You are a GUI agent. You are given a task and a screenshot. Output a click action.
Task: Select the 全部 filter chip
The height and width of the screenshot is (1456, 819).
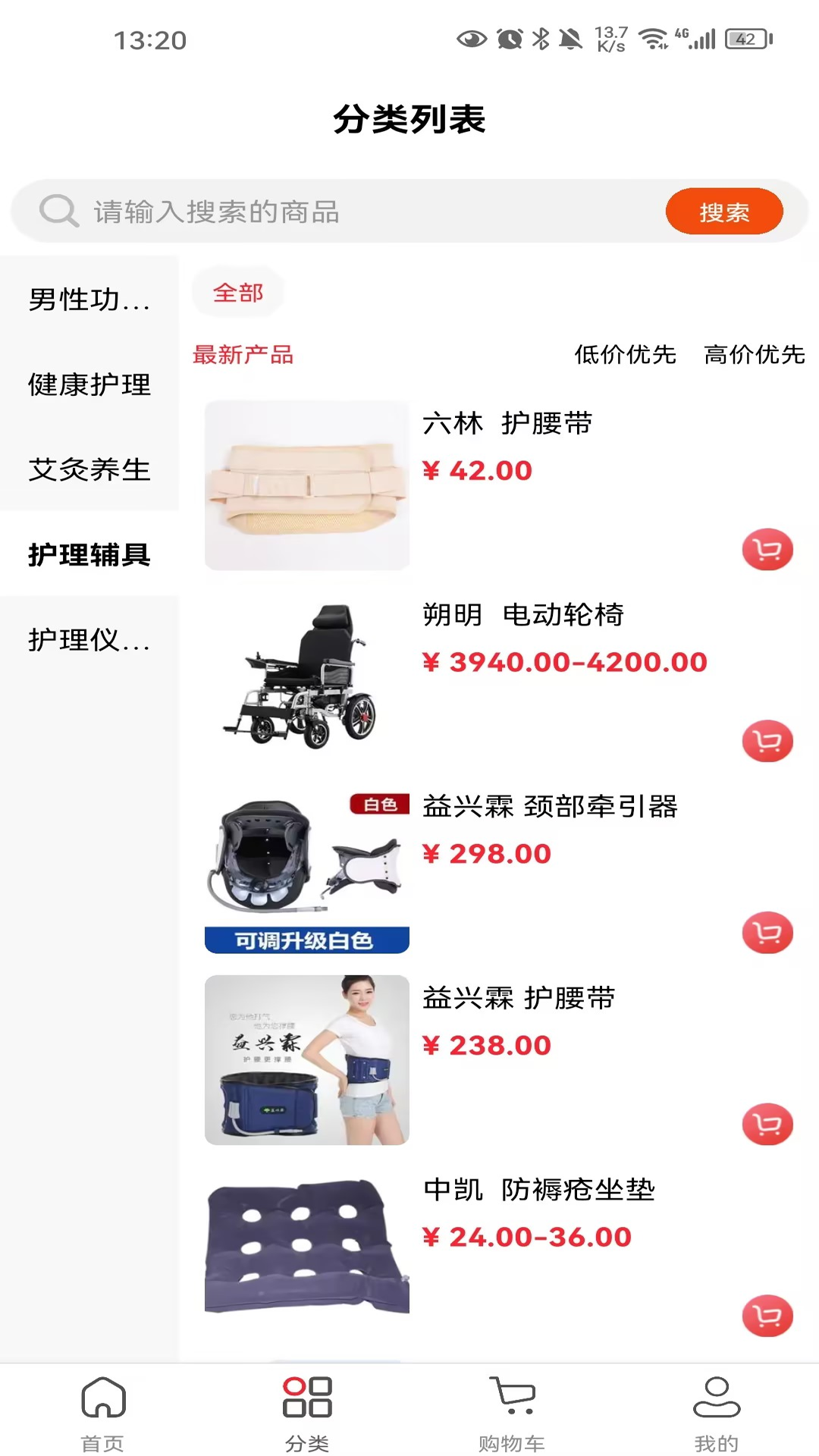(x=238, y=293)
